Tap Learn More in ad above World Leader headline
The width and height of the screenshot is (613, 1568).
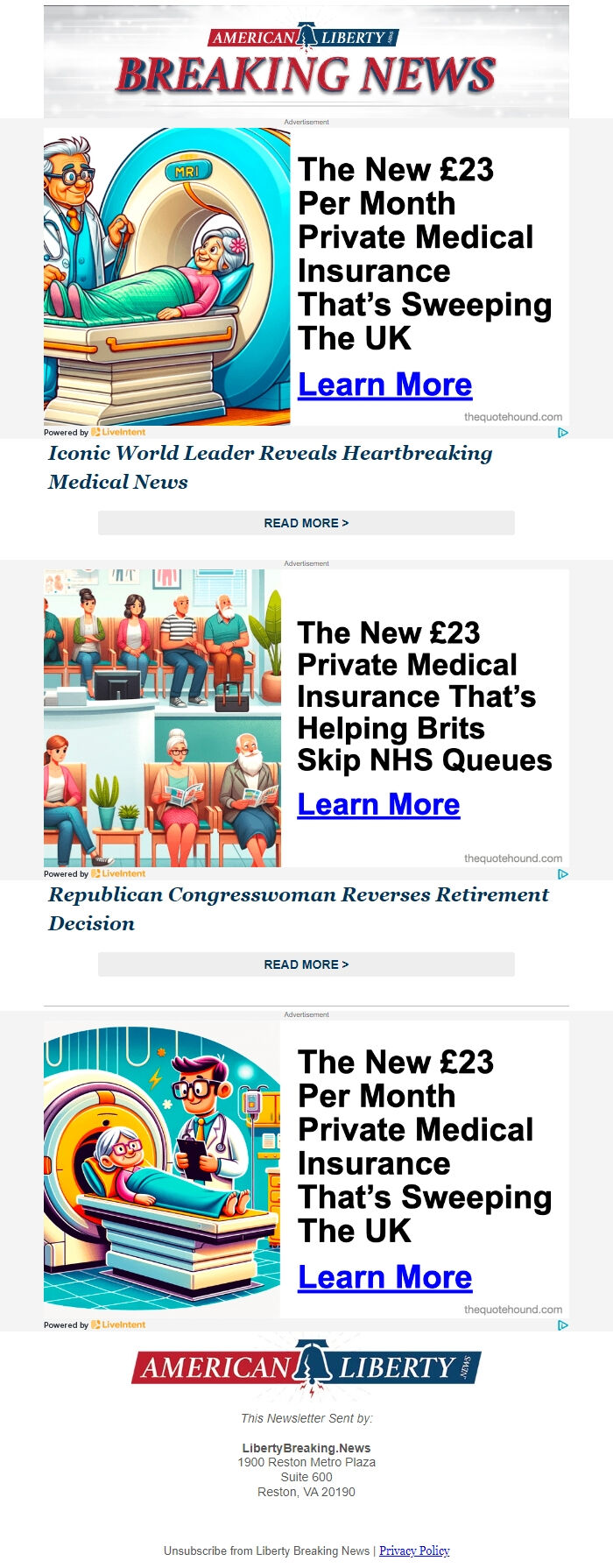click(384, 385)
